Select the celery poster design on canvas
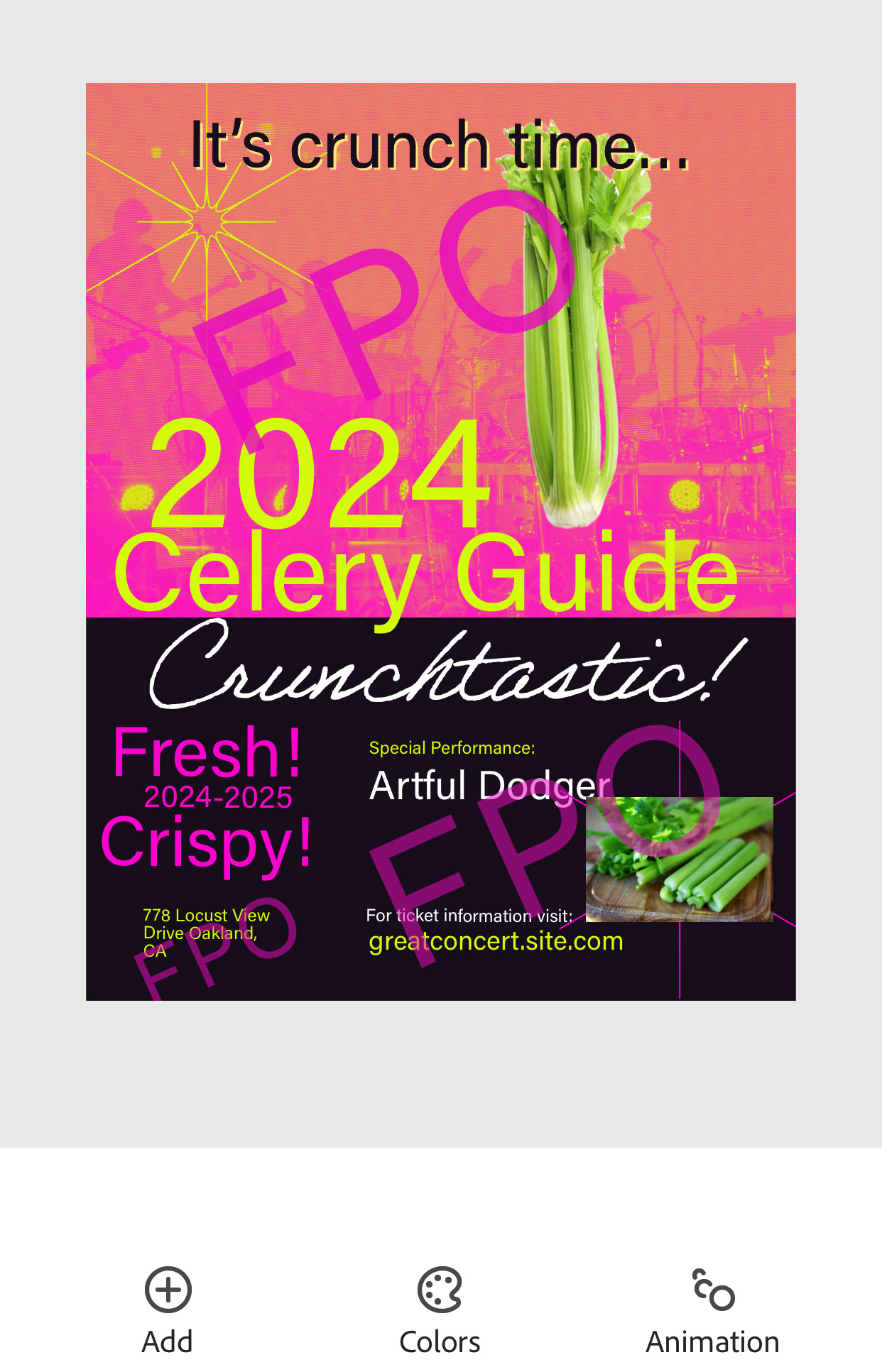This screenshot has height=1372, width=882. click(440, 541)
